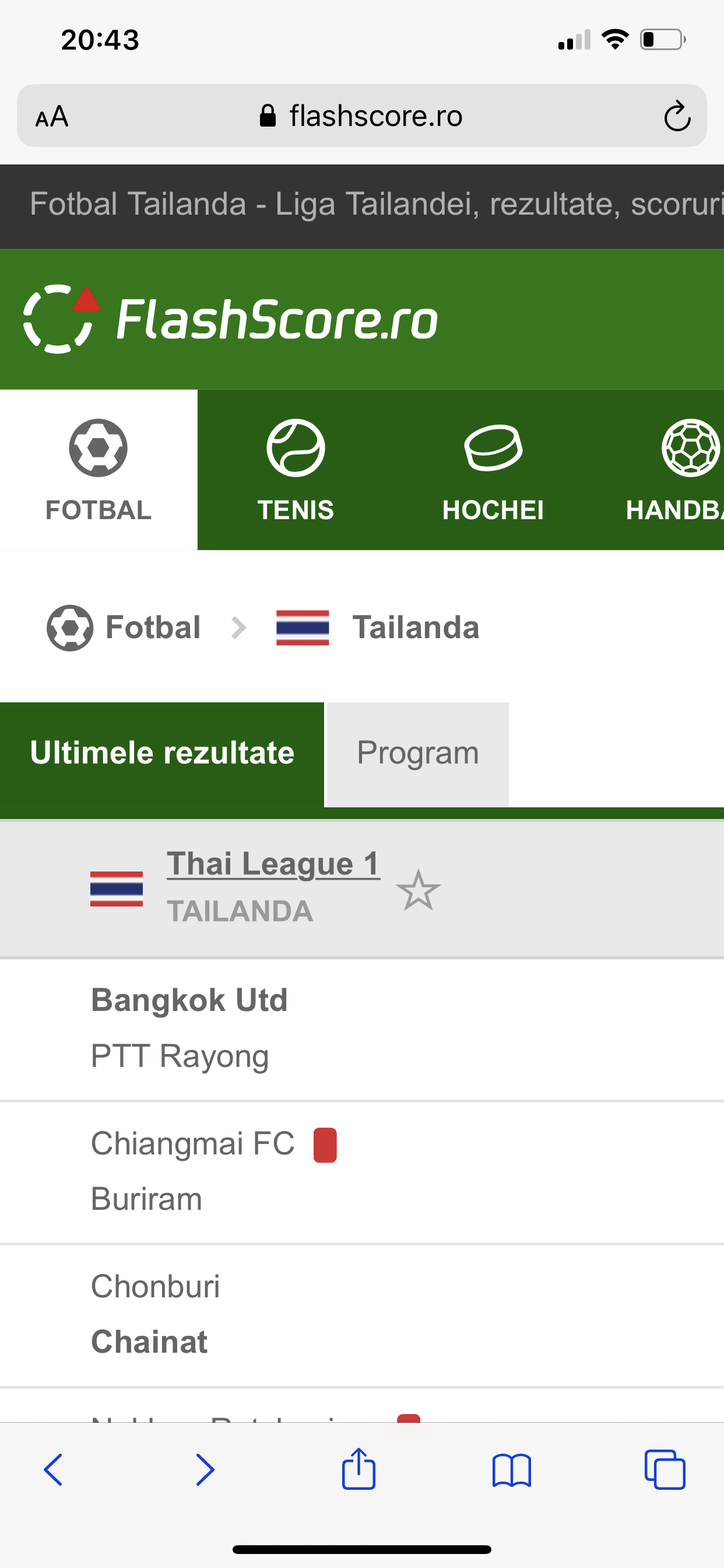Open the Chiangmai FC vs Buriram match

tap(362, 1172)
